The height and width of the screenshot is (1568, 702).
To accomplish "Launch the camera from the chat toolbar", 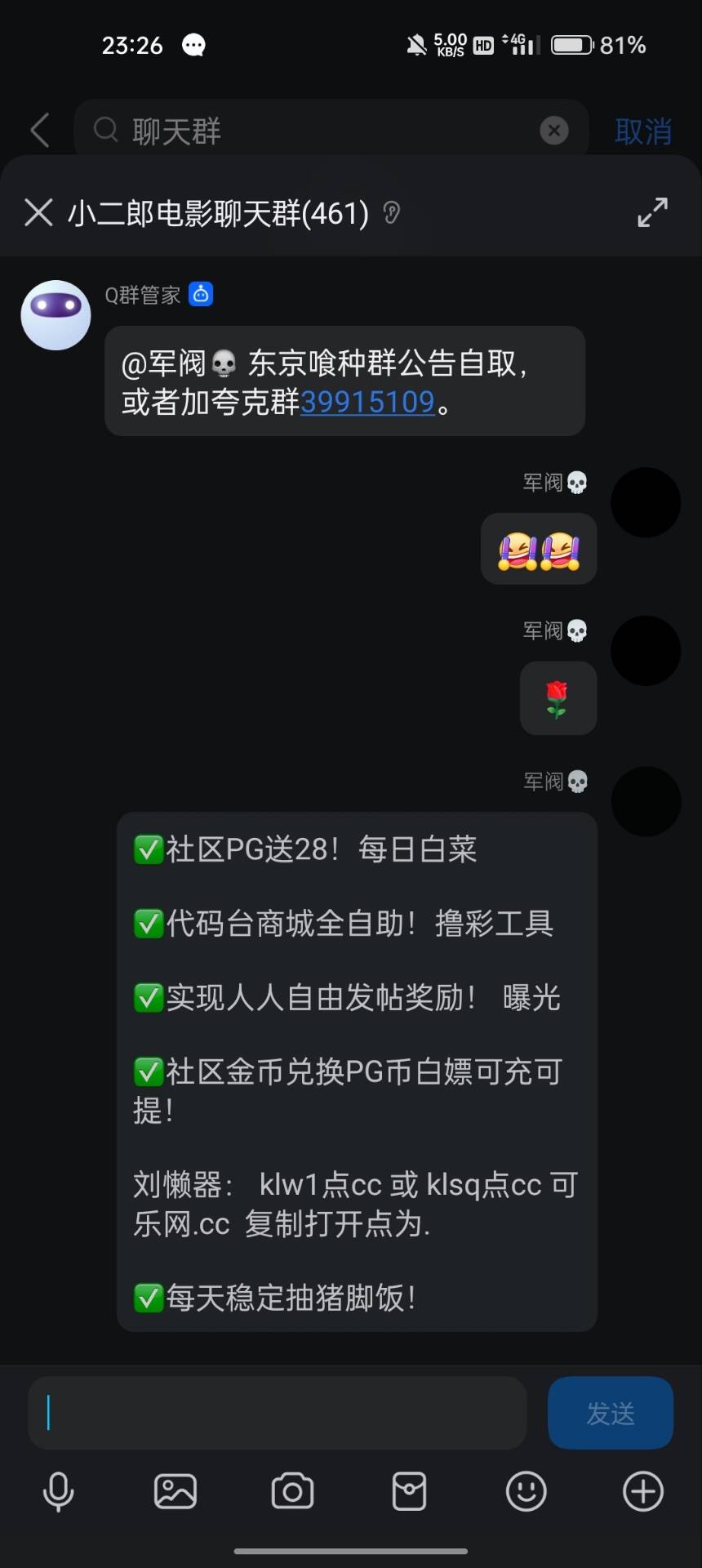I will click(292, 1492).
